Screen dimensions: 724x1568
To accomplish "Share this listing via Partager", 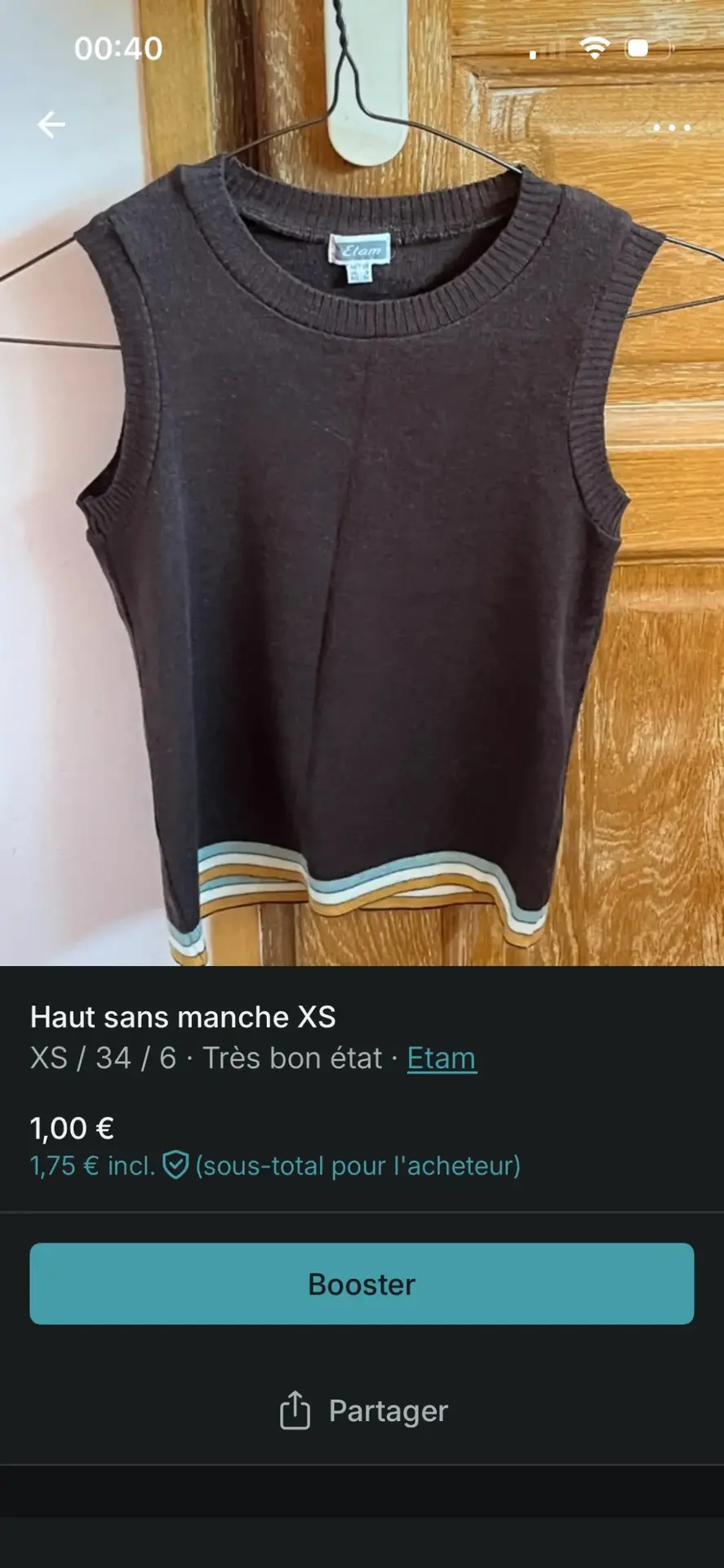I will click(363, 1410).
